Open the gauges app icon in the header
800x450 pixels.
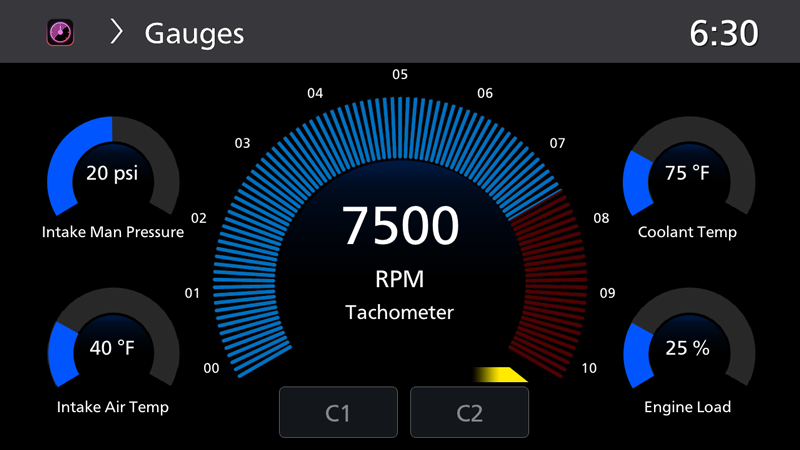click(x=62, y=33)
